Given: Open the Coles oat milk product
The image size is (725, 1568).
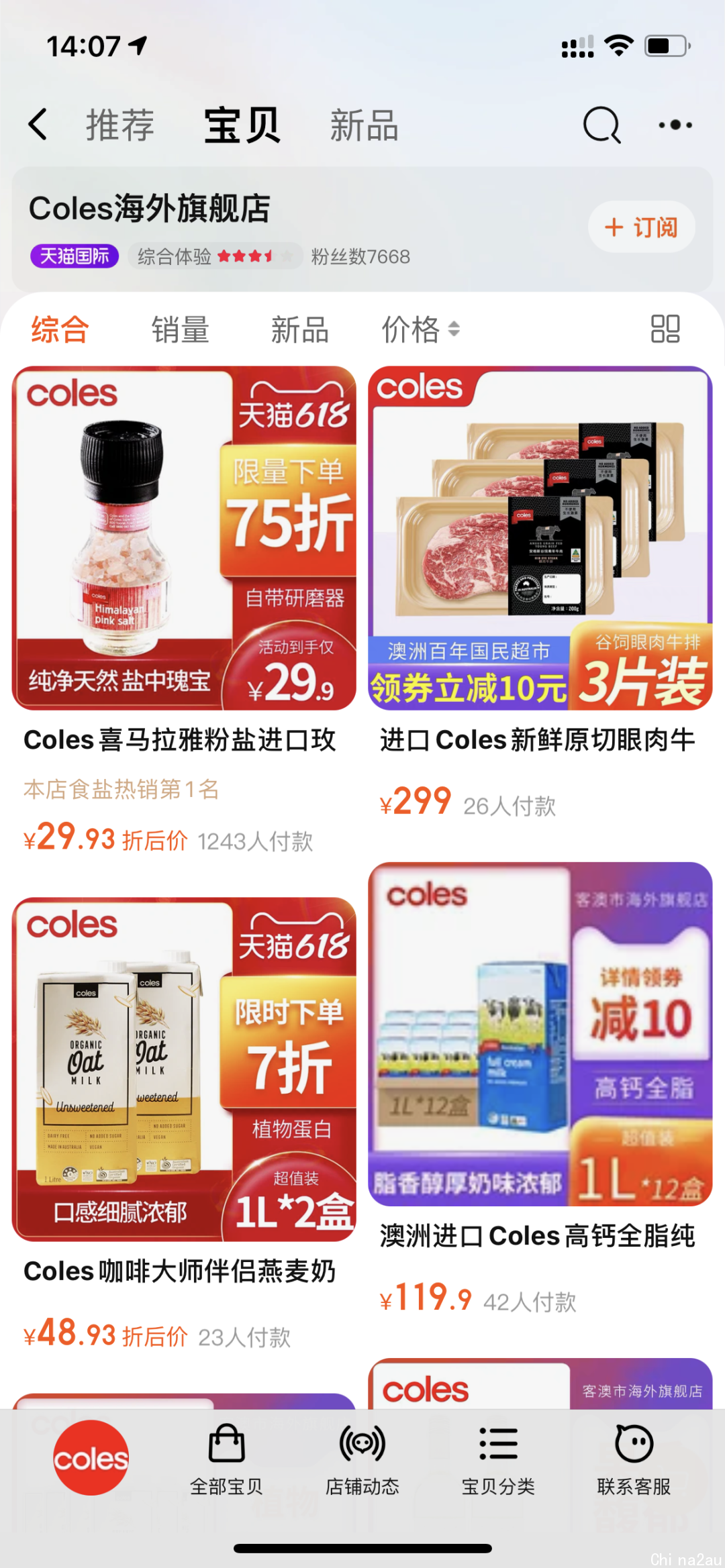Looking at the screenshot, I should (x=184, y=1069).
